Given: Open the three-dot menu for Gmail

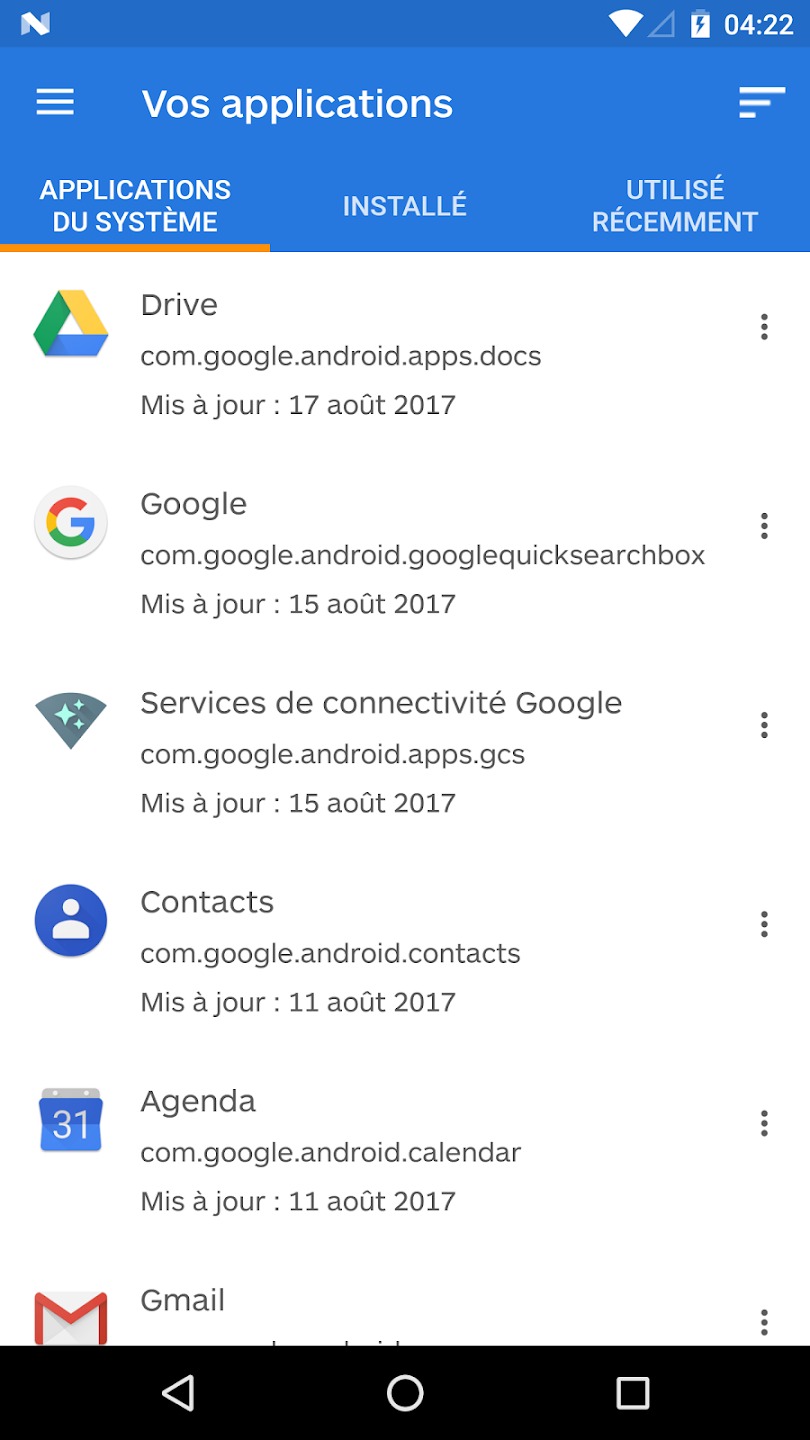Looking at the screenshot, I should [x=764, y=1322].
